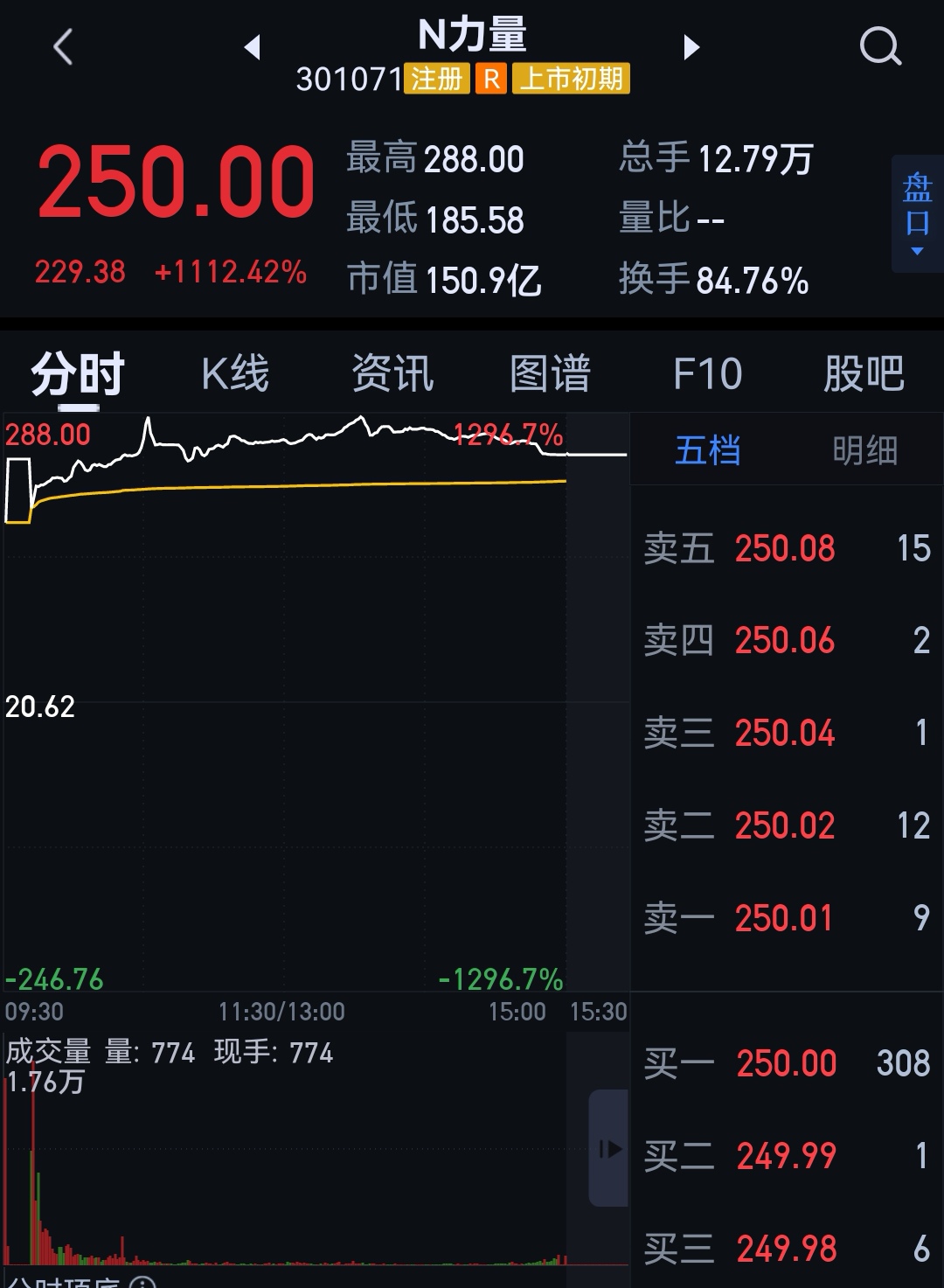Go back to the previous screen

pos(63,47)
